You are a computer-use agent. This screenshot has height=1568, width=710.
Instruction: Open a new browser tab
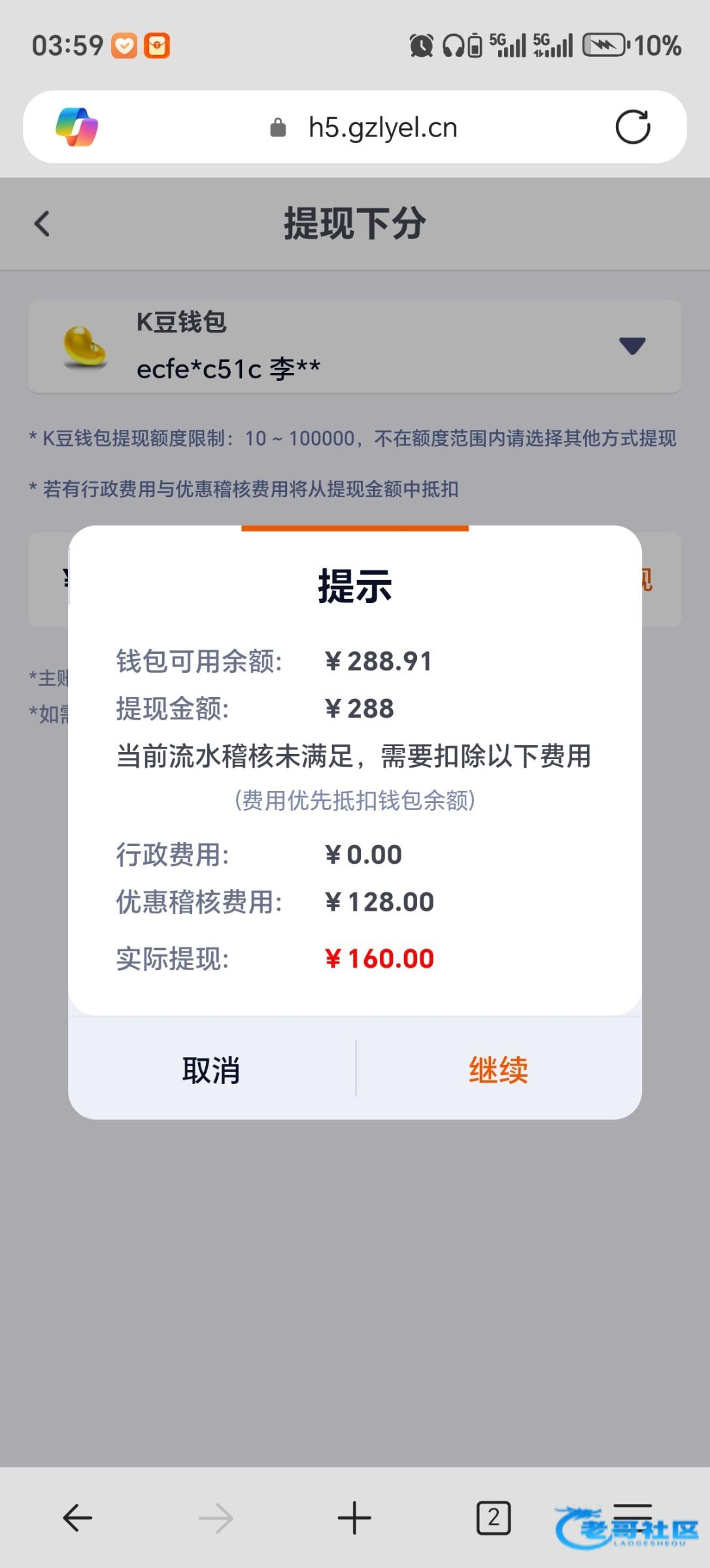pos(354,1517)
